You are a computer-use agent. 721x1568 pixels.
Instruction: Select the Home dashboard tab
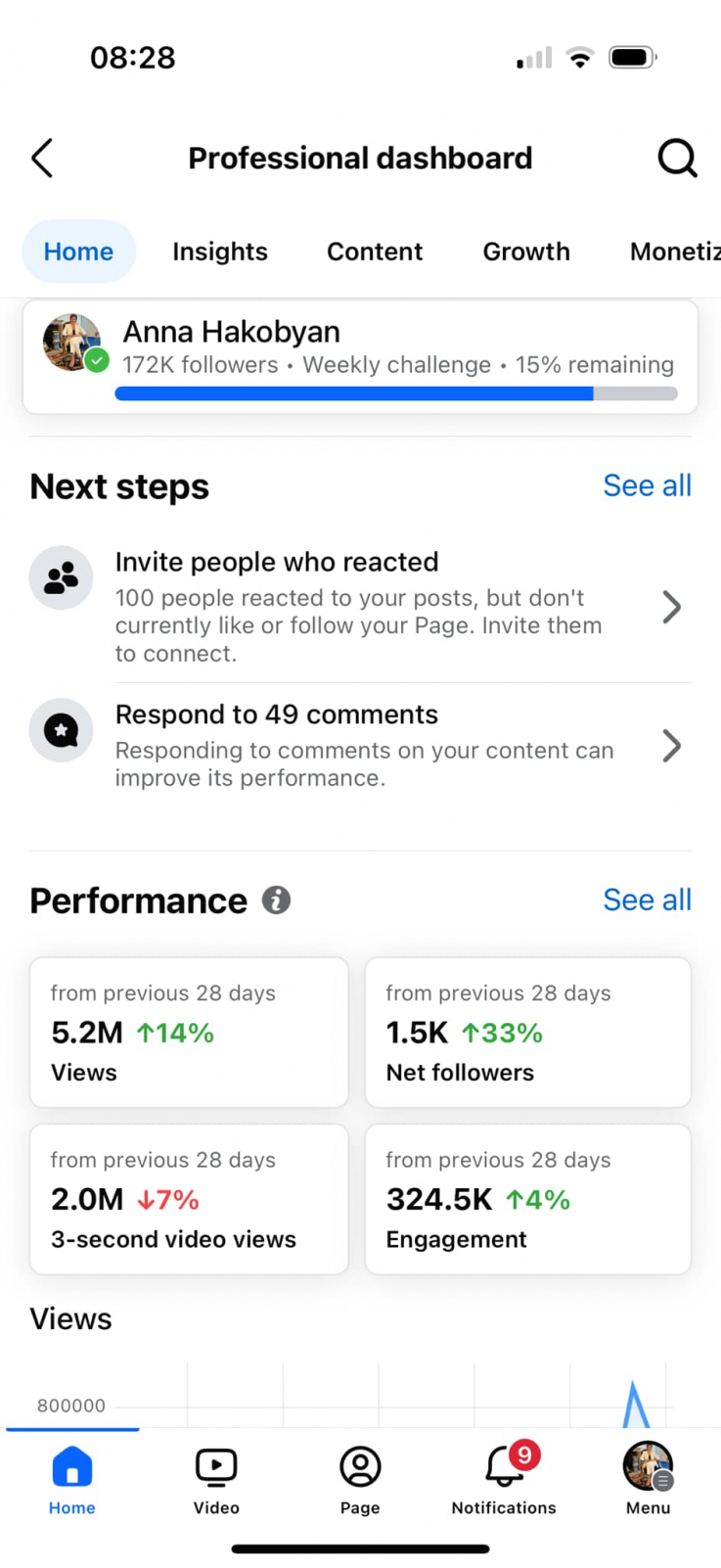point(78,252)
